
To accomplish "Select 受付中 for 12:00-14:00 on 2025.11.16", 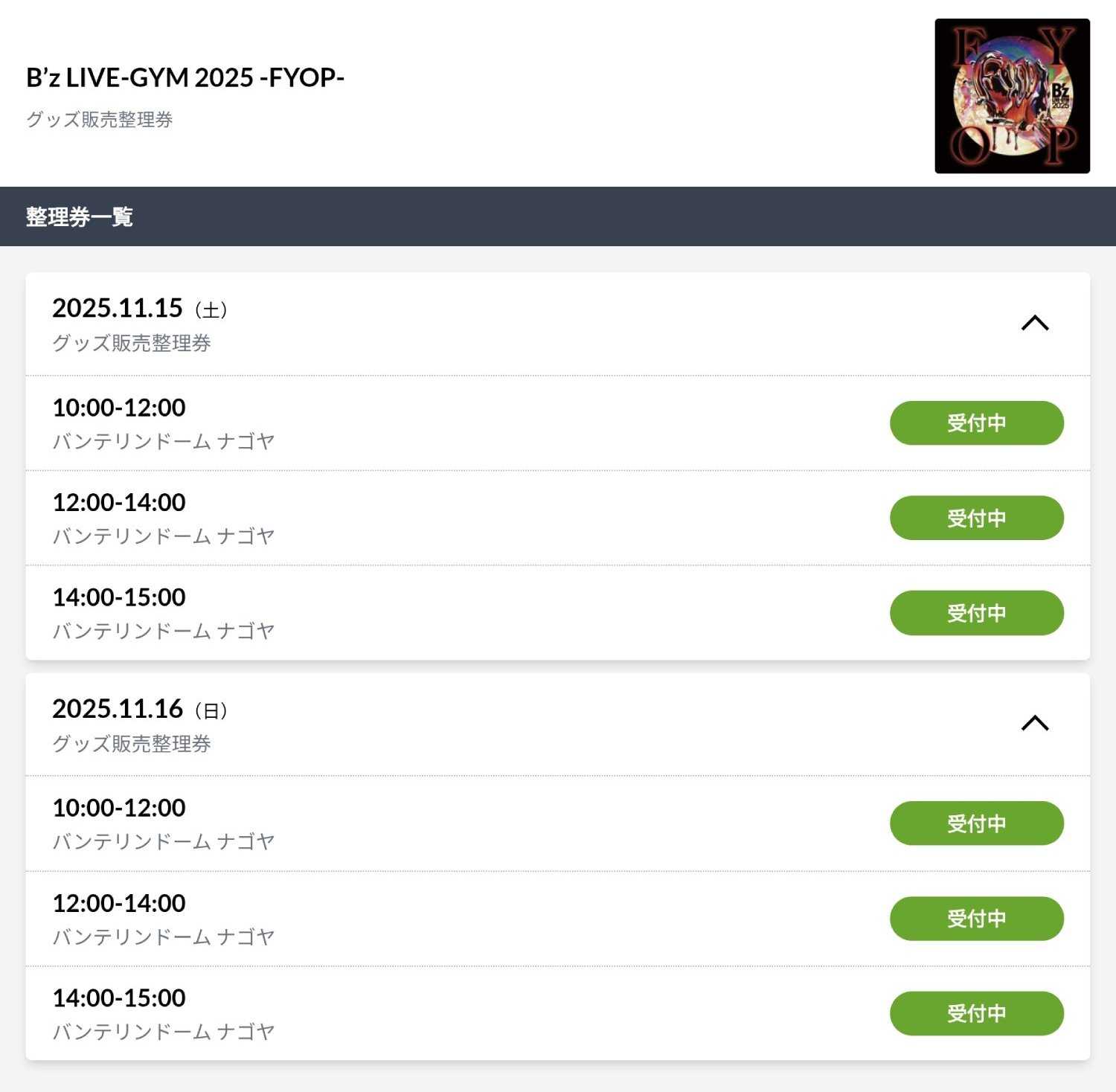I will (976, 919).
